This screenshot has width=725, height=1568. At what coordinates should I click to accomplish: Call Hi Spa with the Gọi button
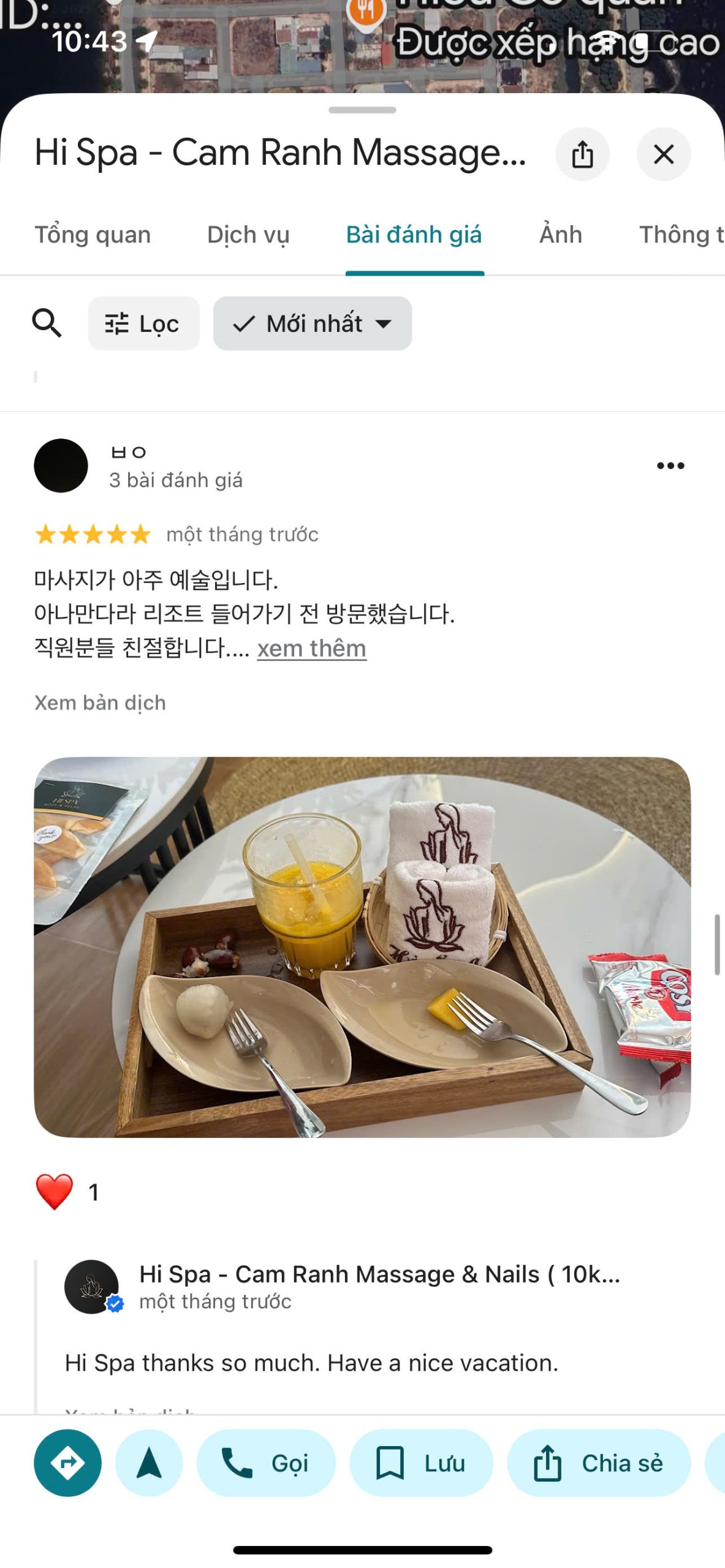coord(266,1463)
